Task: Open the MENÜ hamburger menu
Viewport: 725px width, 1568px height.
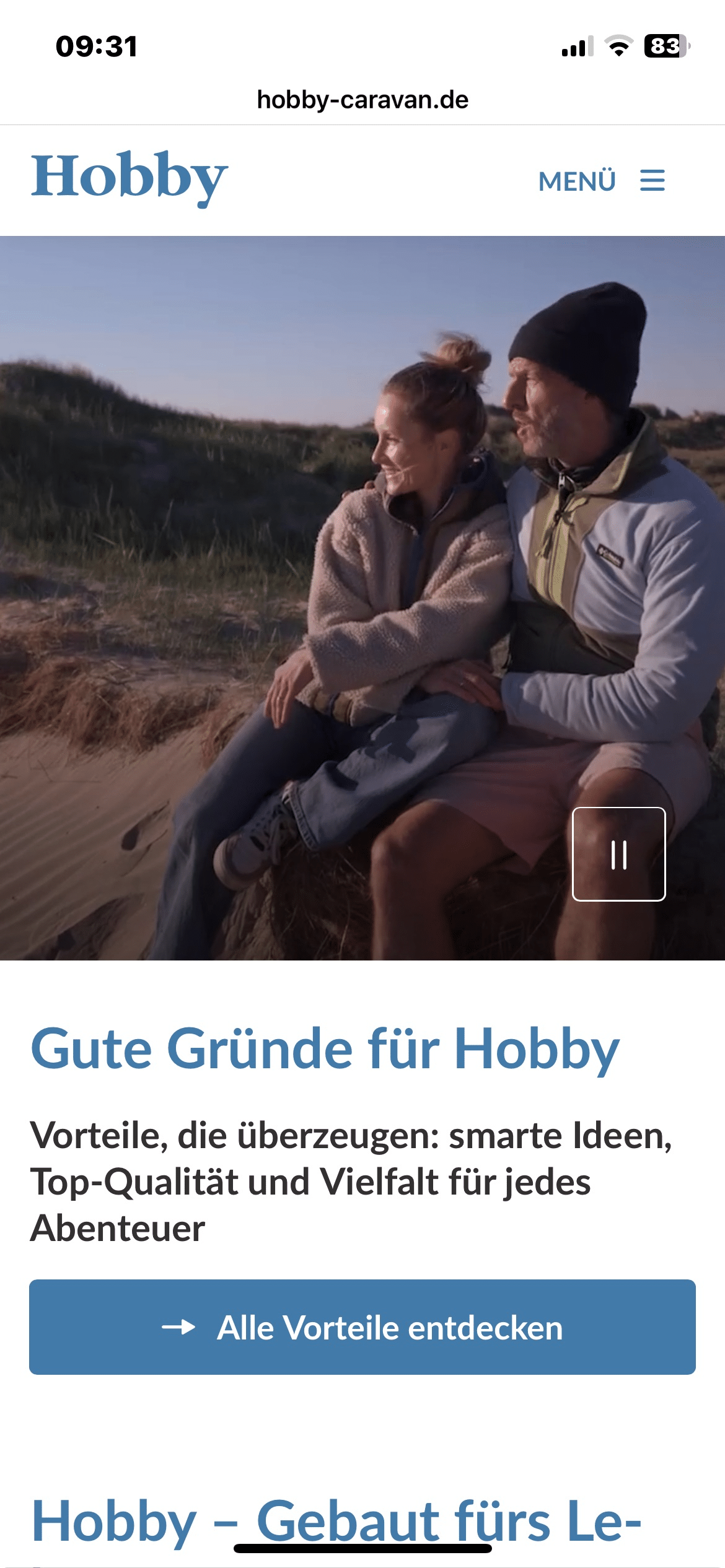Action: [x=601, y=181]
